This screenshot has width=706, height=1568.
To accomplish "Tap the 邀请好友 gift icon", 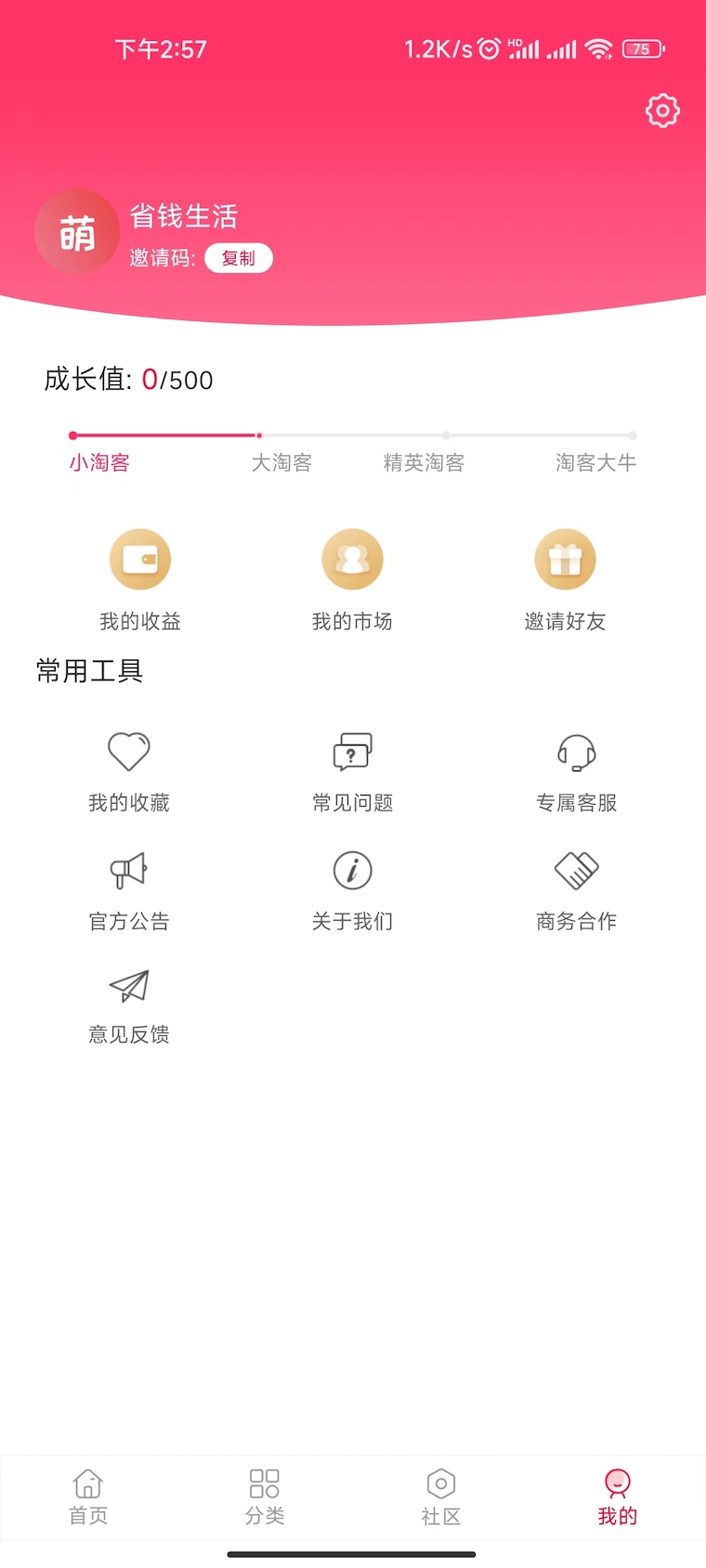I will (566, 558).
